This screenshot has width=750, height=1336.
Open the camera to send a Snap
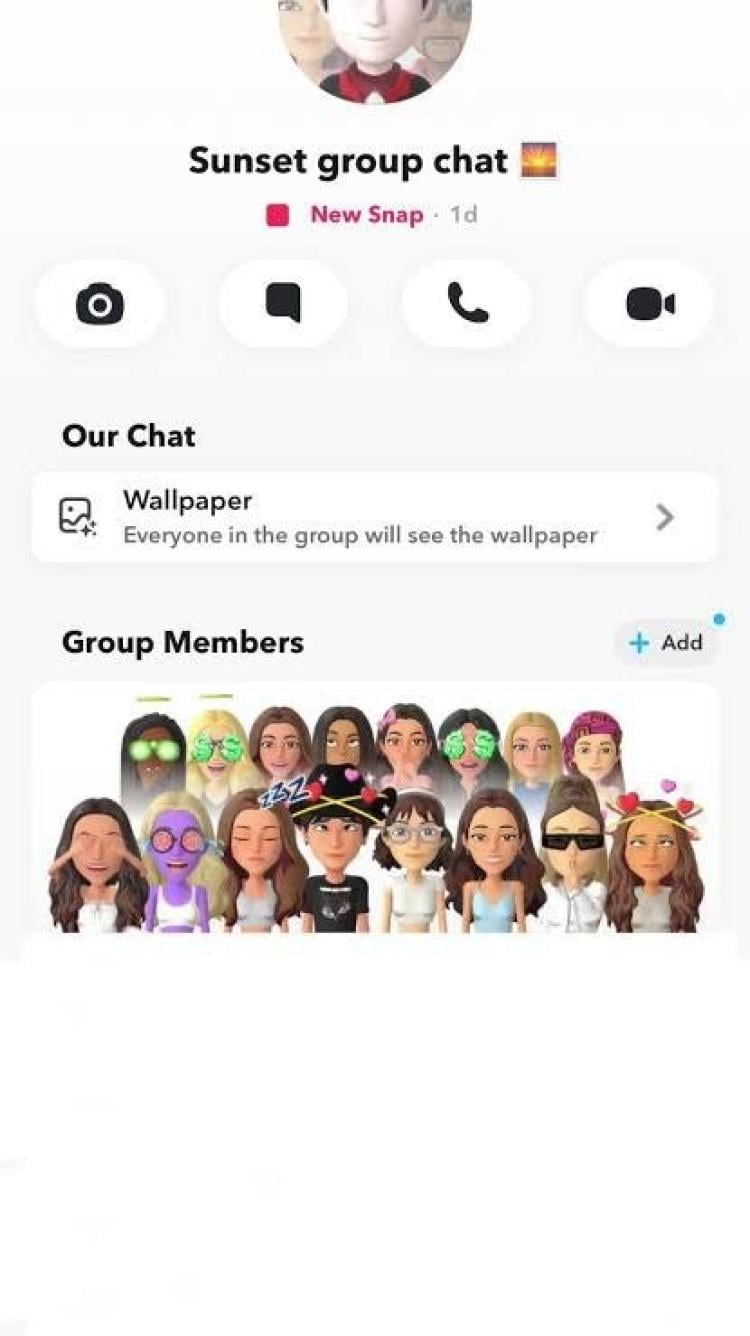100,304
